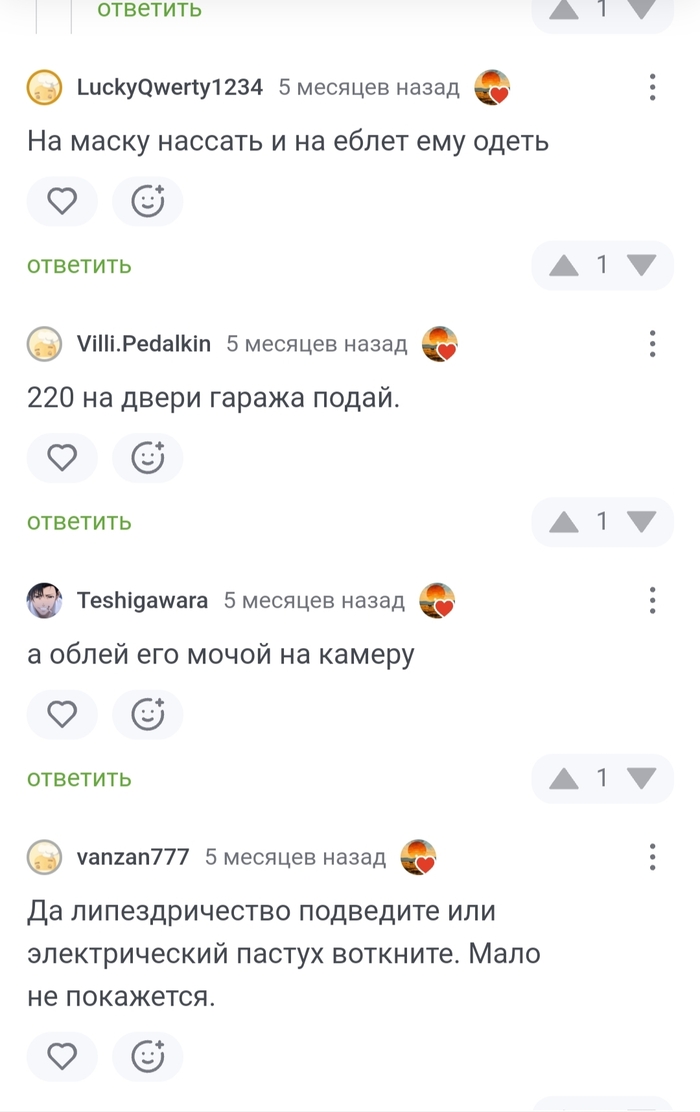Image resolution: width=700 pixels, height=1112 pixels.
Task: Reply to Villi.Pedalkin's comment
Action: (79, 522)
